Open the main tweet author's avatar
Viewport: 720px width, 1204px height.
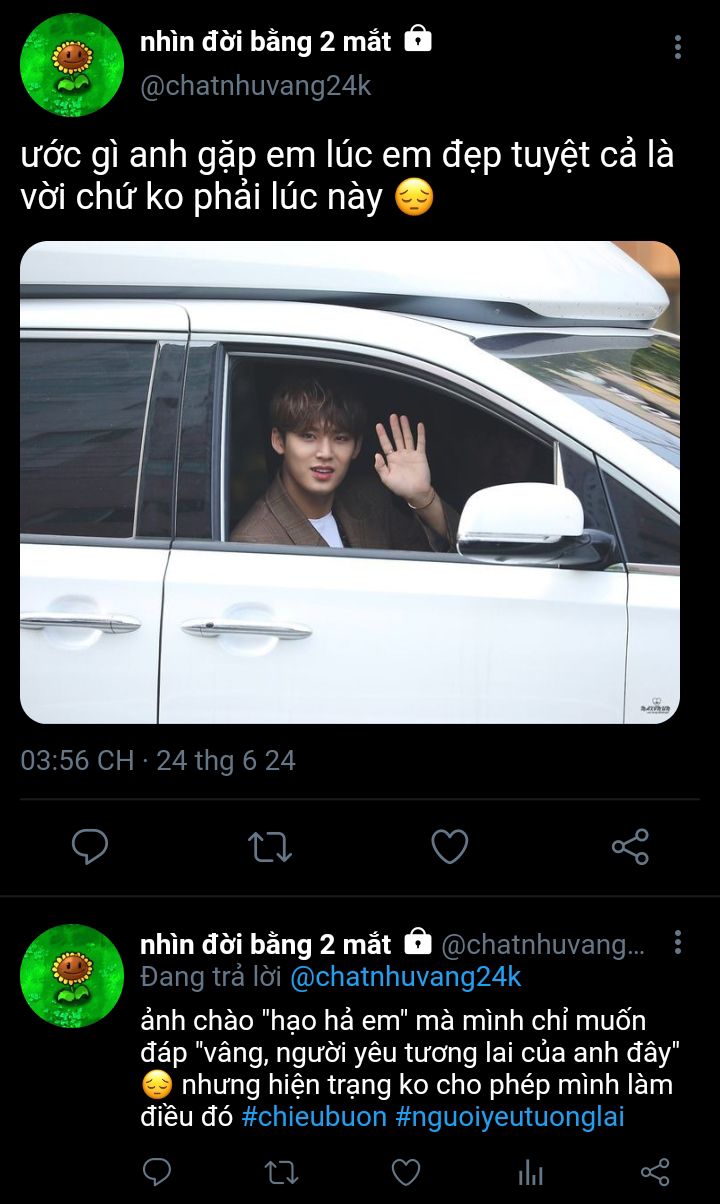(72, 65)
